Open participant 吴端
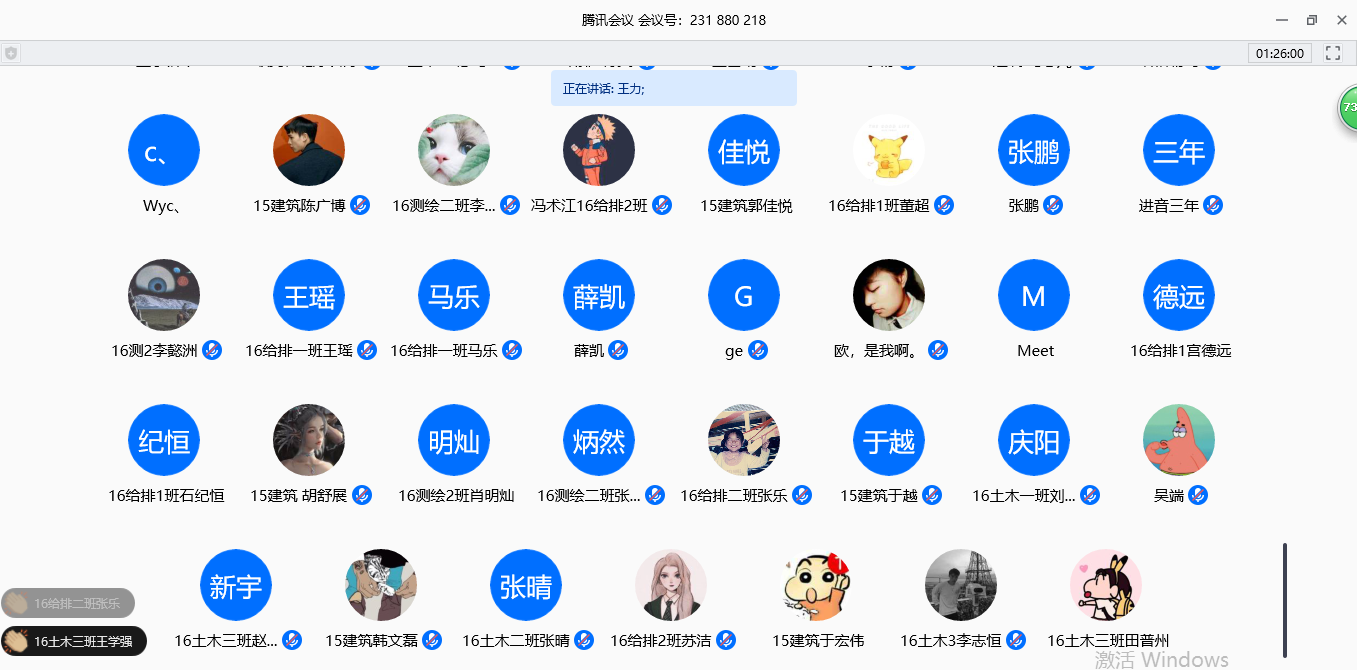The width and height of the screenshot is (1357, 670). pyautogui.click(x=1179, y=440)
